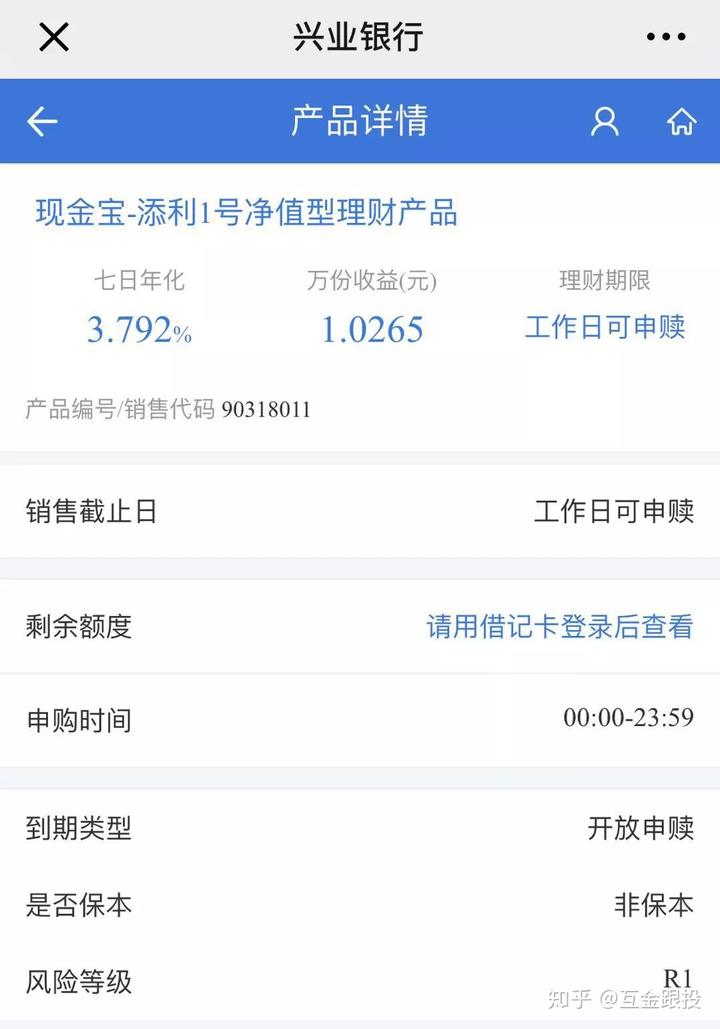Tap 非保本 in the 是否保本 row
The height and width of the screenshot is (1029, 720).
pyautogui.click(x=654, y=906)
